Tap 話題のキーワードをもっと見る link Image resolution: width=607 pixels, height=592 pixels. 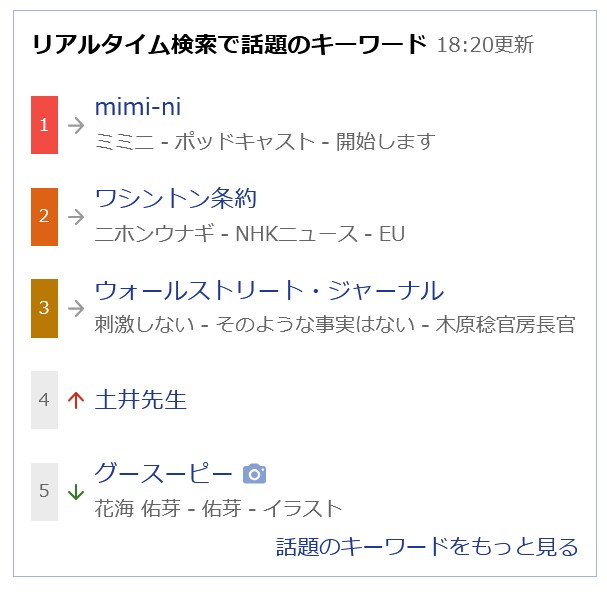[427, 547]
